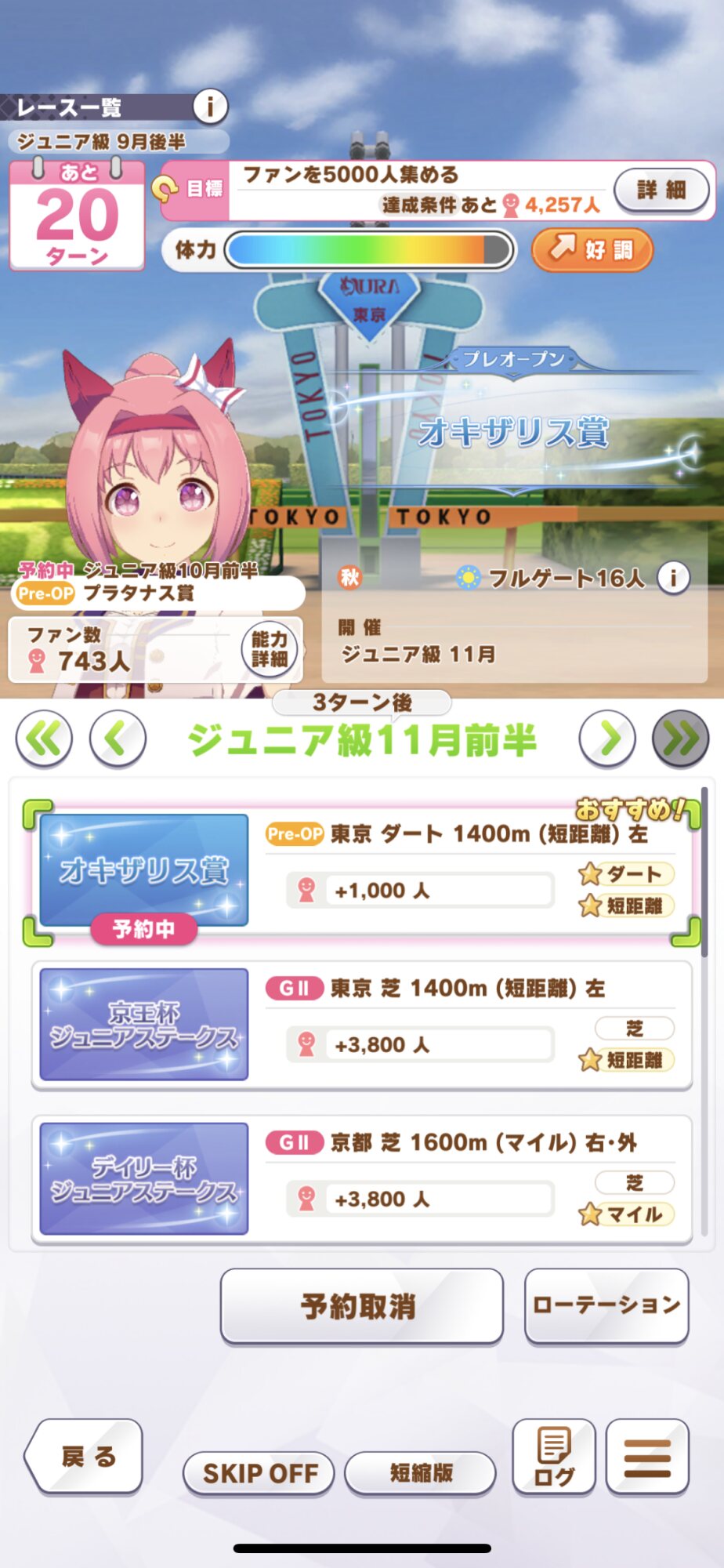Image resolution: width=724 pixels, height=1568 pixels.
Task: Switch to 短縮版 shortened mode
Action: coord(421,1473)
